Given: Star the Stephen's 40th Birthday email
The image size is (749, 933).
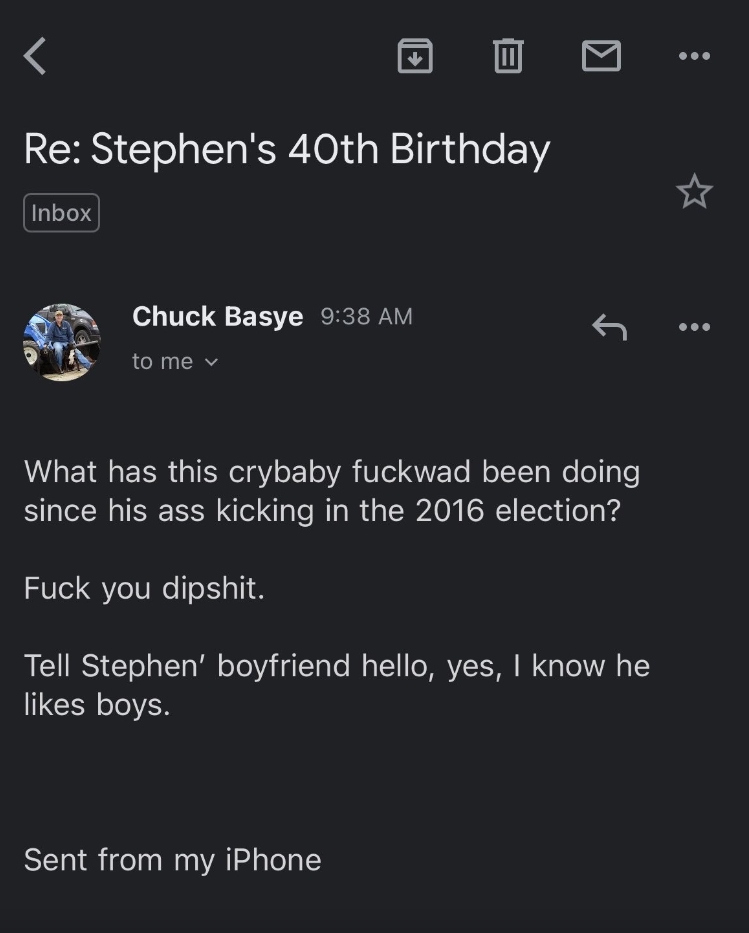Looking at the screenshot, I should 693,191.
